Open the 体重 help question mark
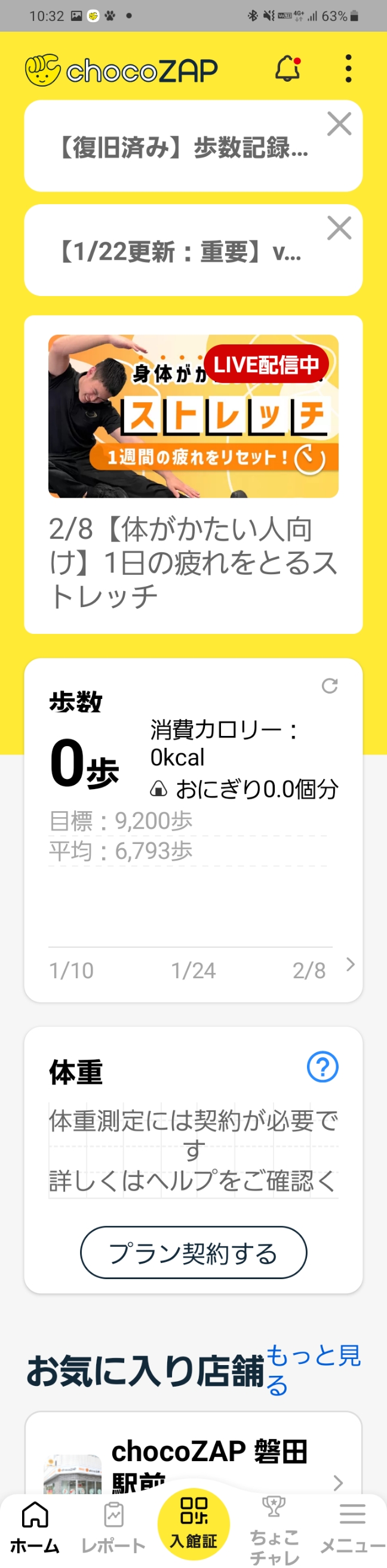Screen dimensions: 387x1568 pyautogui.click(x=322, y=1067)
